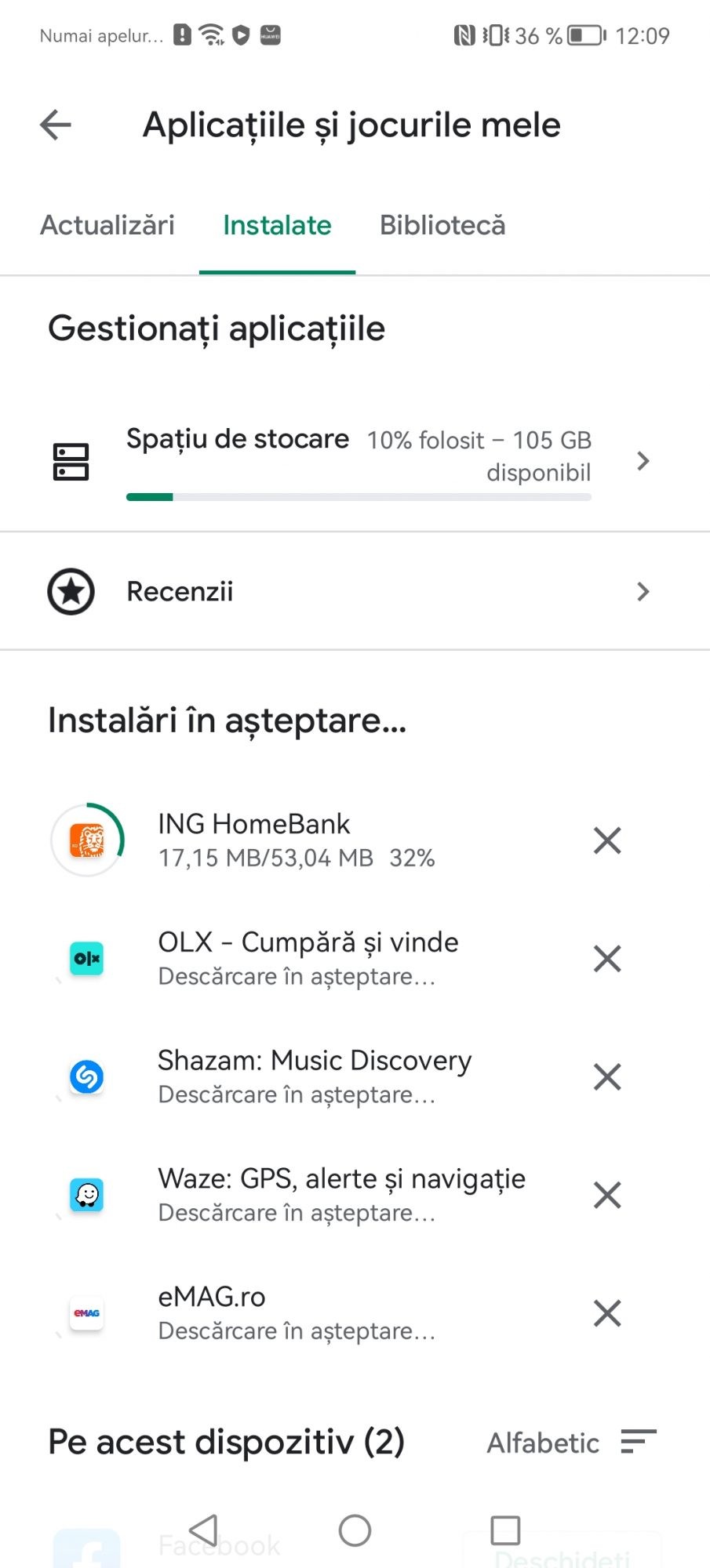Select the Instalate tab
This screenshot has height=1568, width=710.
[277, 226]
